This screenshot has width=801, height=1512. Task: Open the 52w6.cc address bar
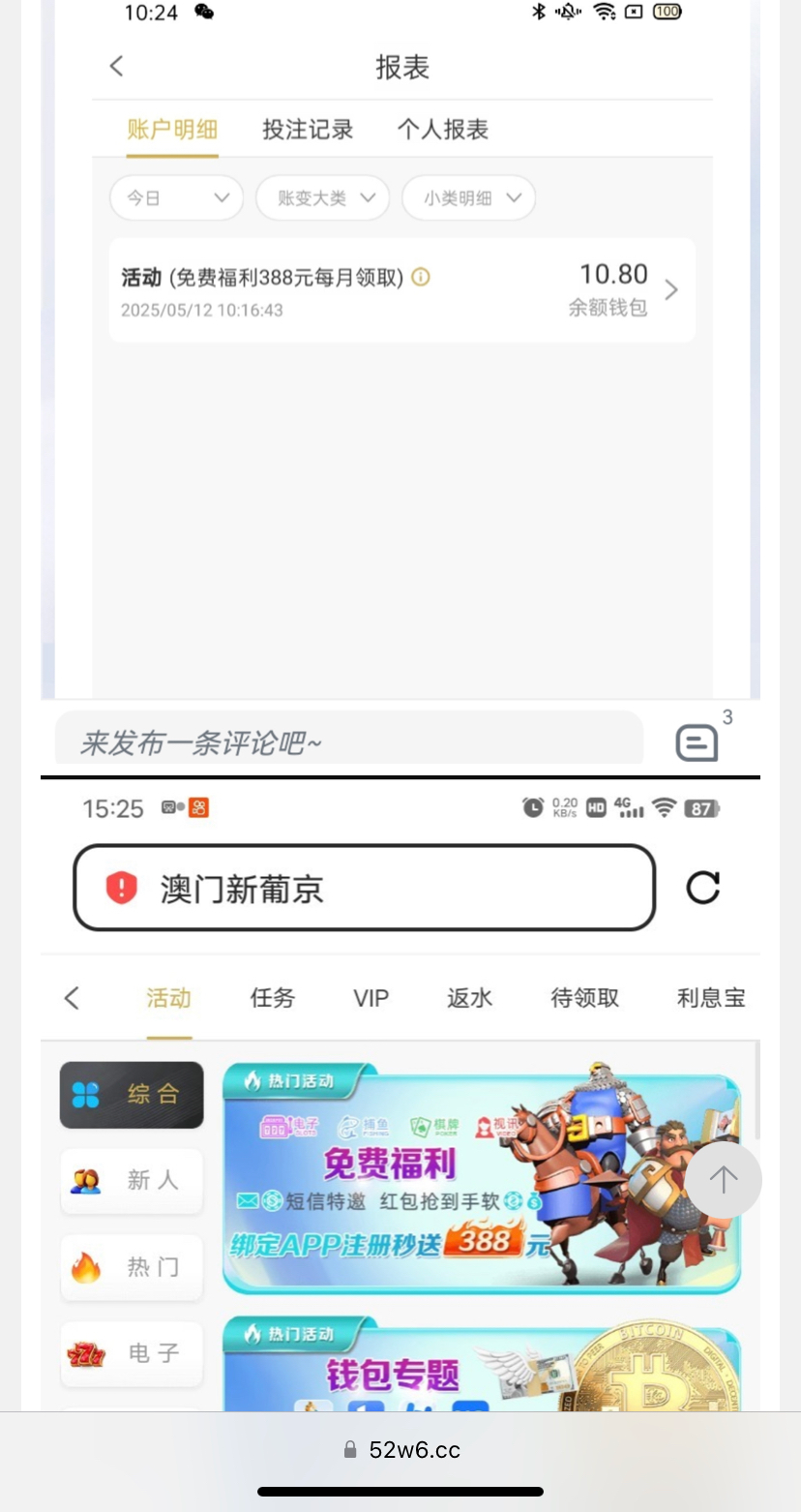click(401, 1449)
